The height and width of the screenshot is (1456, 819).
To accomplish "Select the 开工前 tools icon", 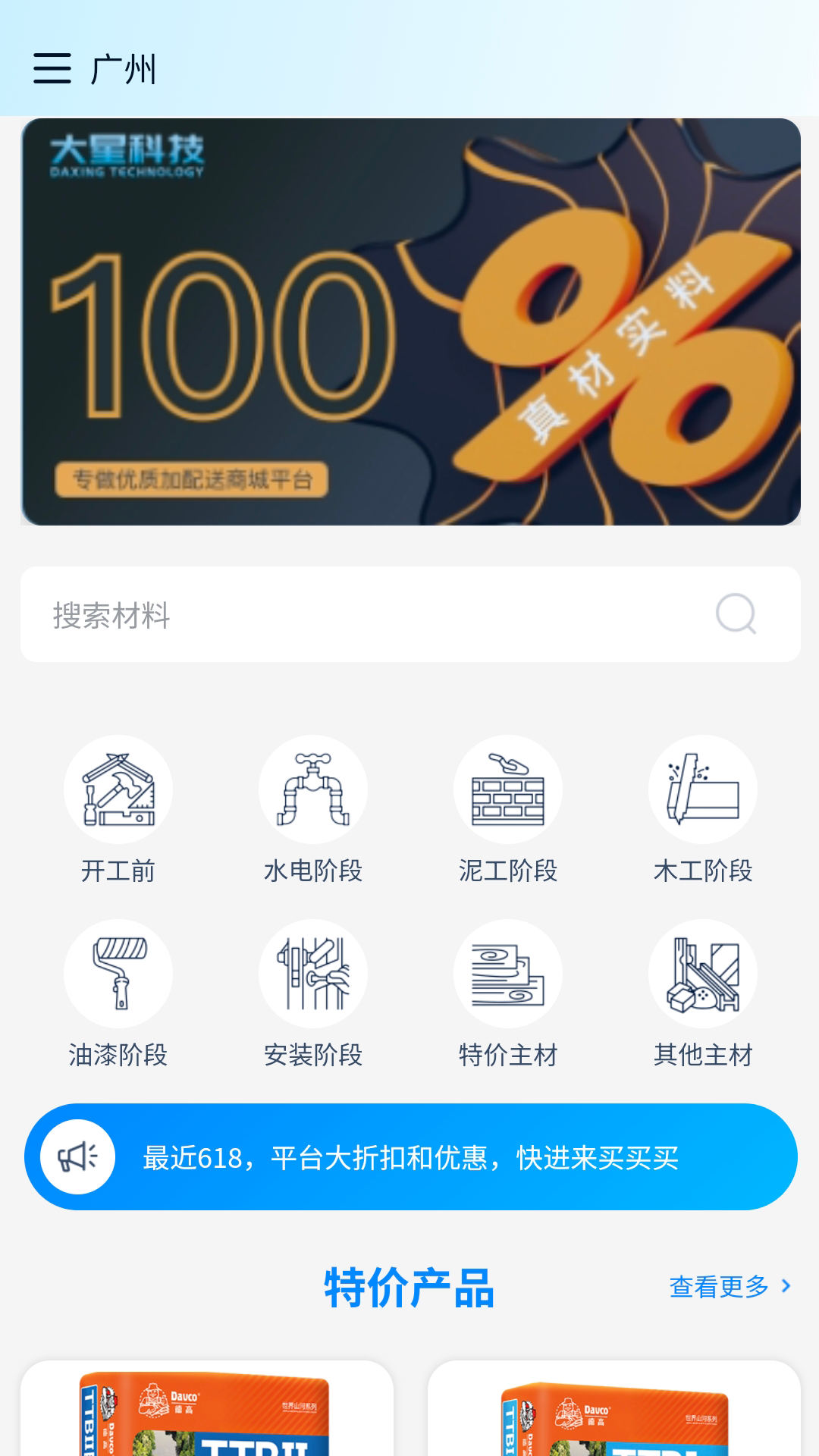I will [118, 789].
